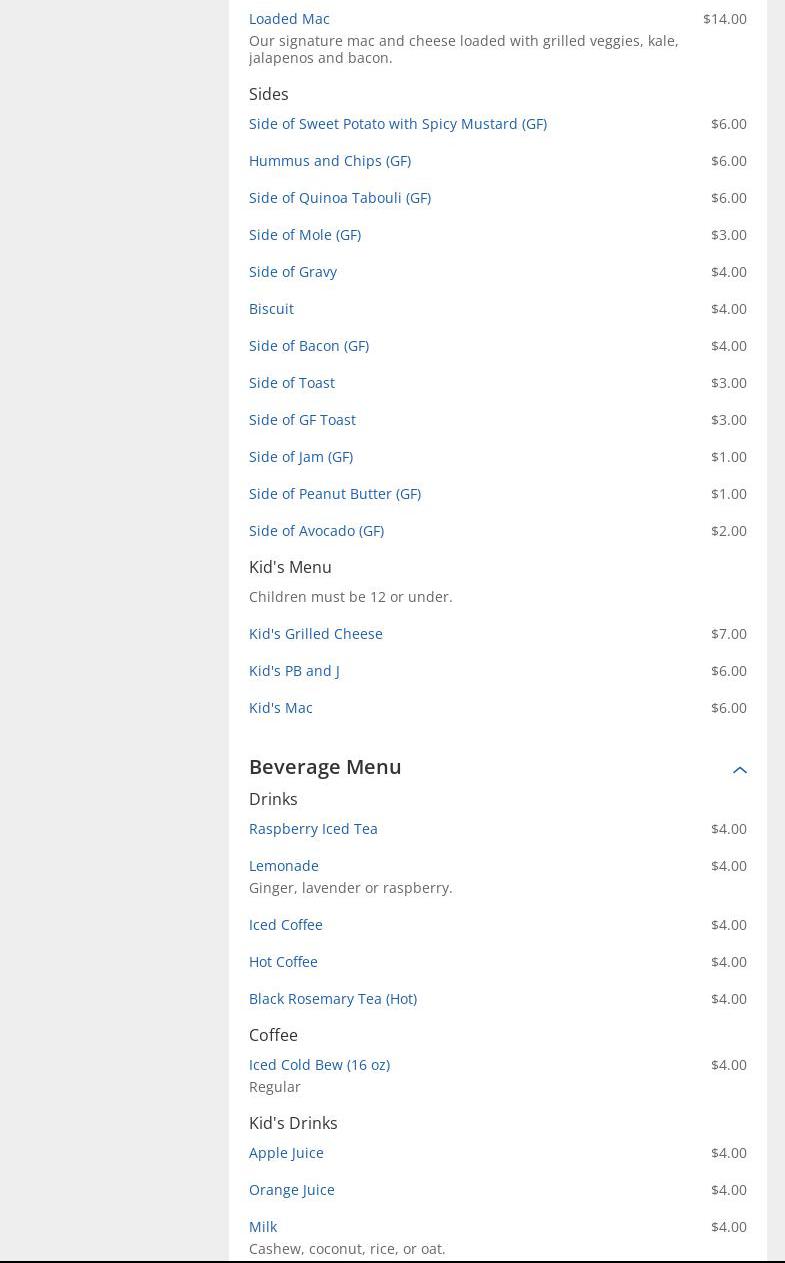Open Iced Cold Bew (16 oz)
Screen dimensions: 785x1263
click(x=319, y=1065)
